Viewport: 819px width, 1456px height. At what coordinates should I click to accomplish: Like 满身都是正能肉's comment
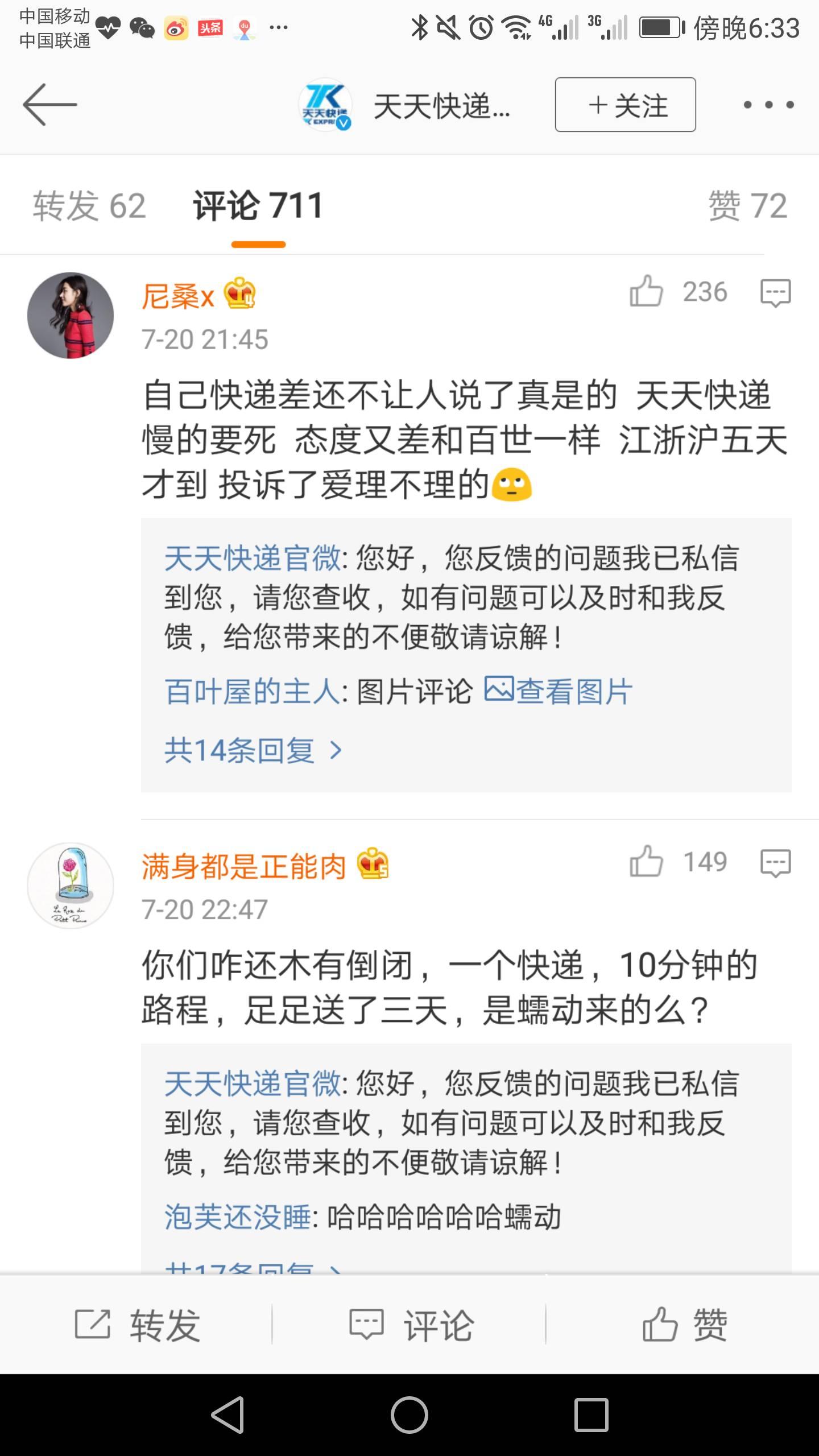click(x=646, y=863)
